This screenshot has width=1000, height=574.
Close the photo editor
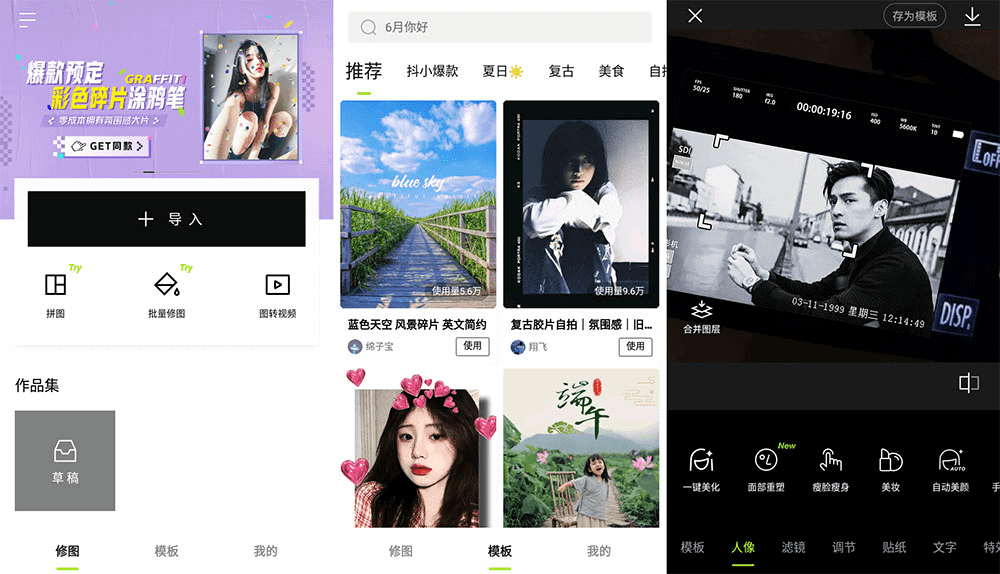pyautogui.click(x=695, y=16)
